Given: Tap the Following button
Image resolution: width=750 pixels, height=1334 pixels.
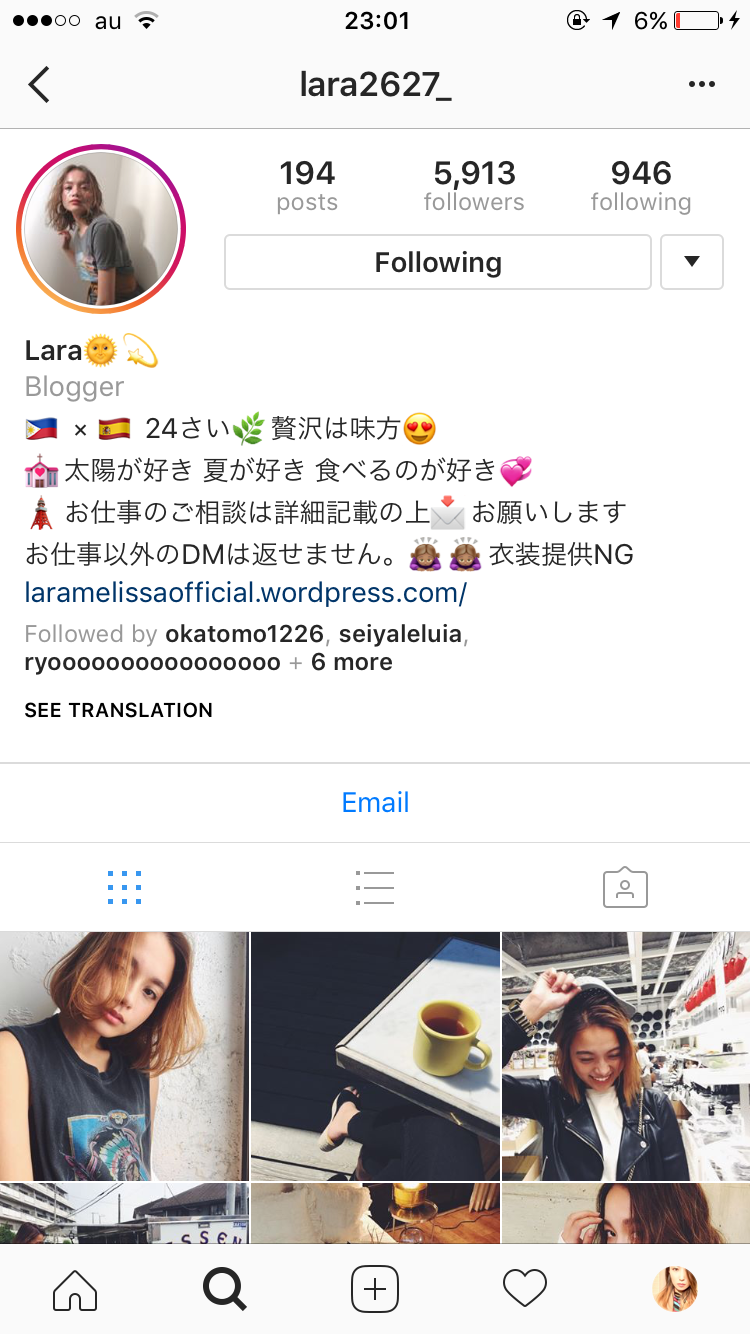Looking at the screenshot, I should (438, 262).
